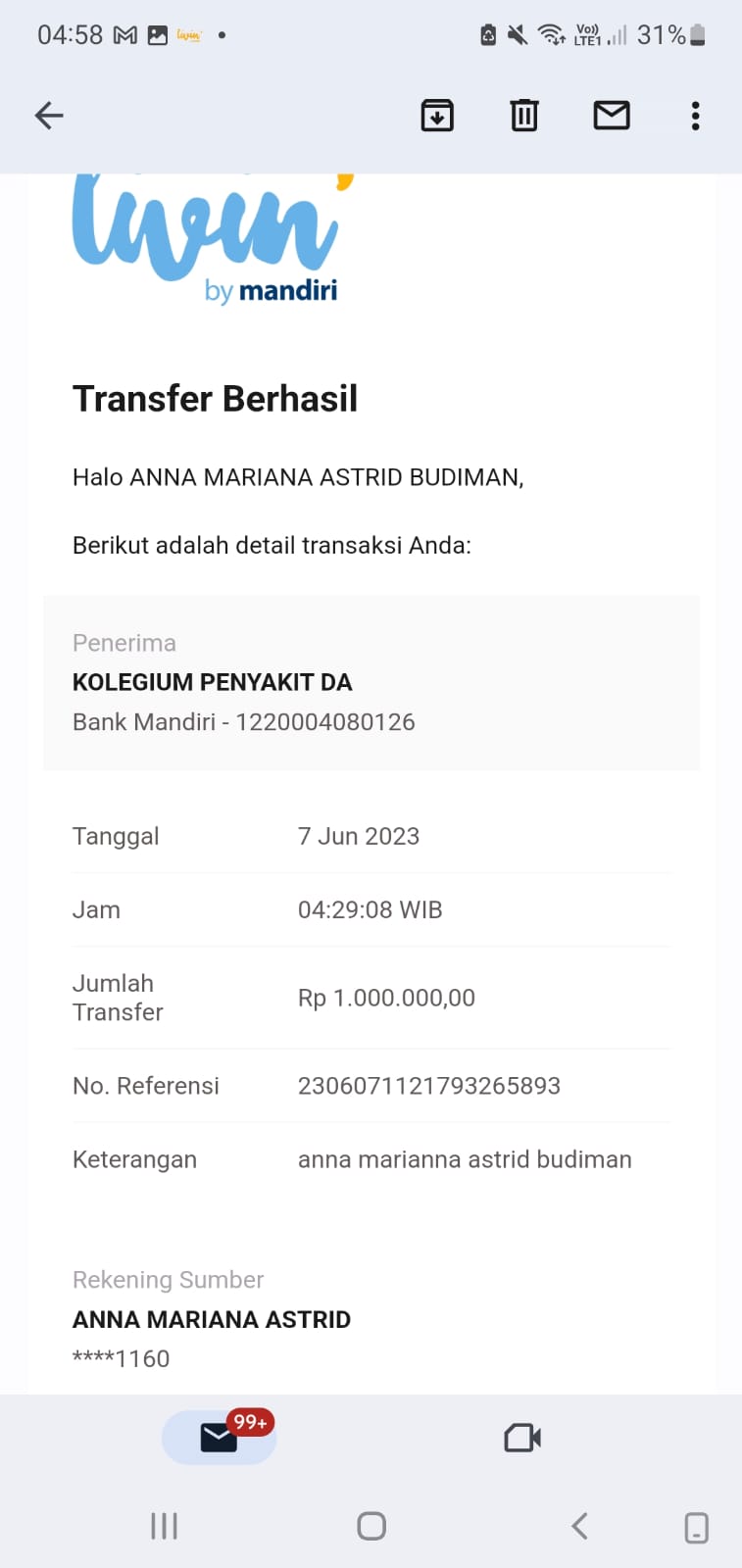The image size is (742, 1568).
Task: Switch to the Mail tab
Action: 220,1437
